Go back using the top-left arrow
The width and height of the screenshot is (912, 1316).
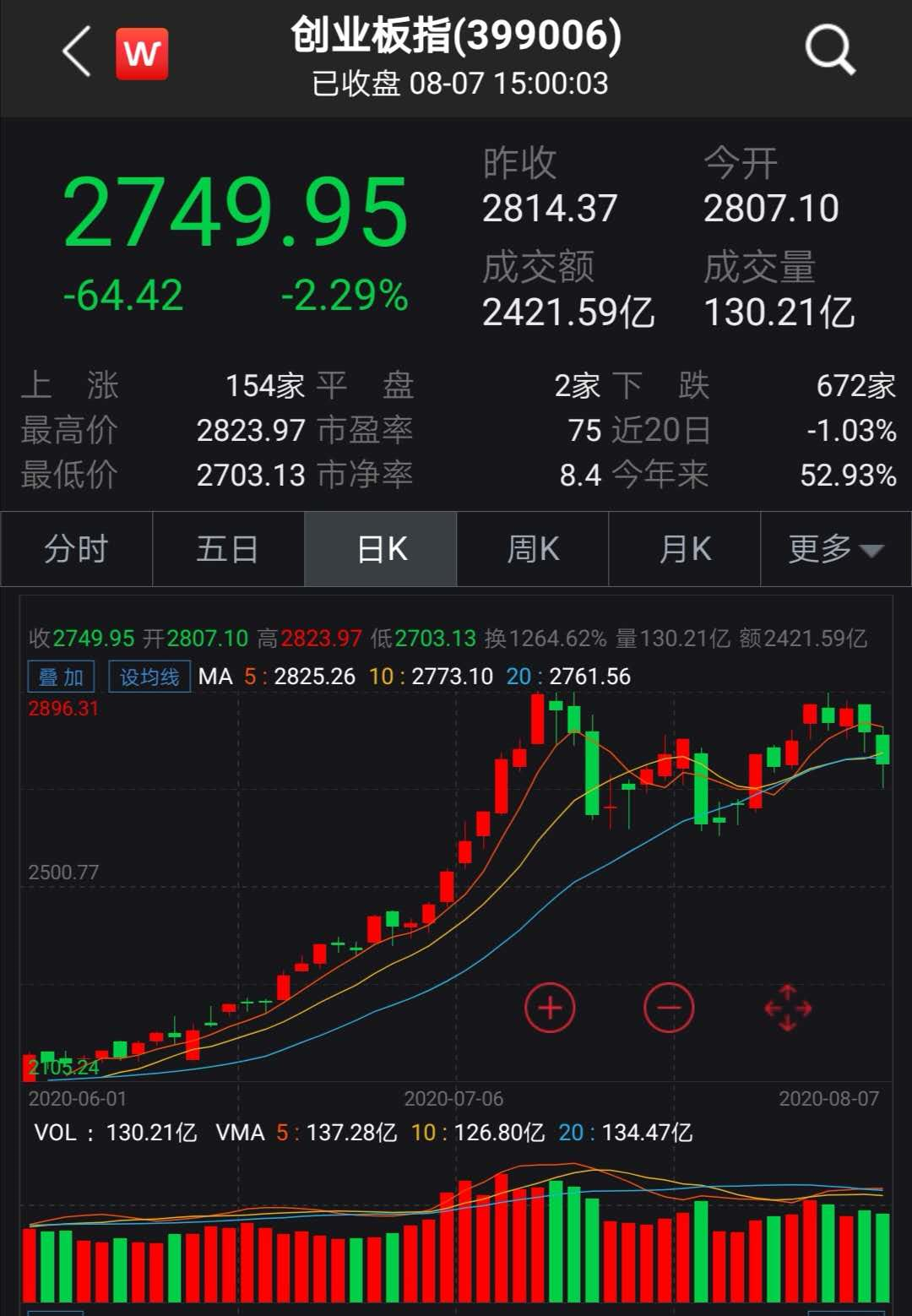[x=77, y=52]
